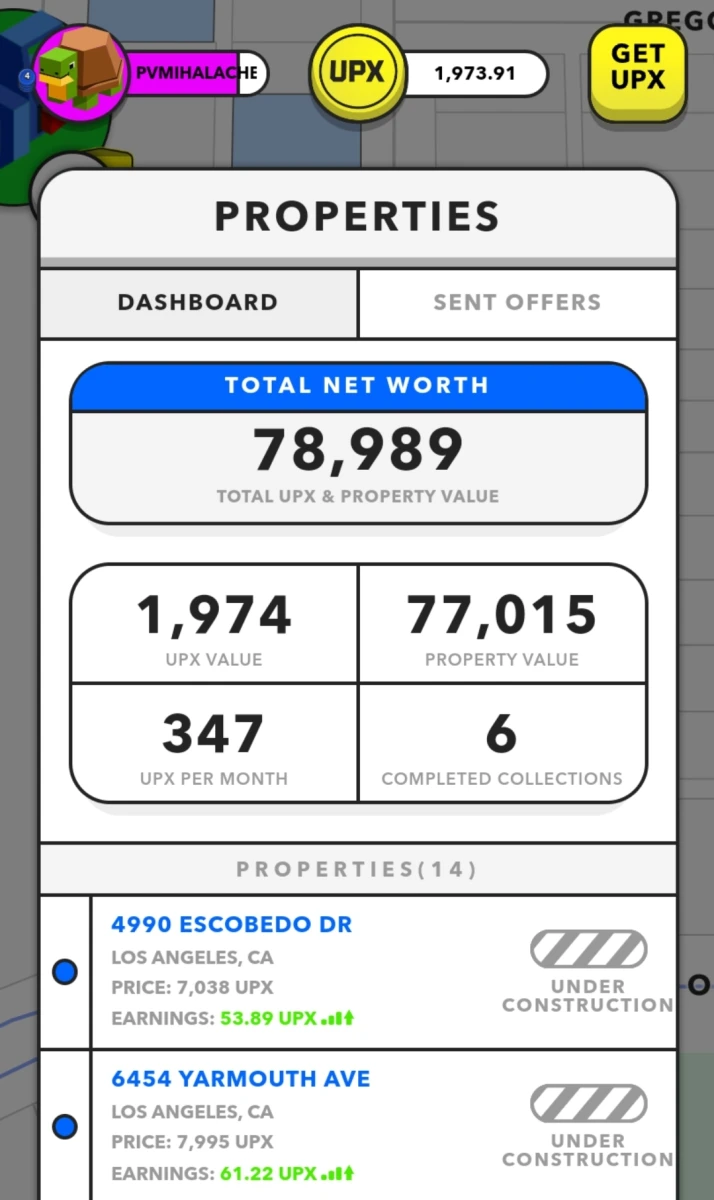Viewport: 714px width, 1200px height.
Task: Select the Dashboard tab
Action: pos(198,303)
